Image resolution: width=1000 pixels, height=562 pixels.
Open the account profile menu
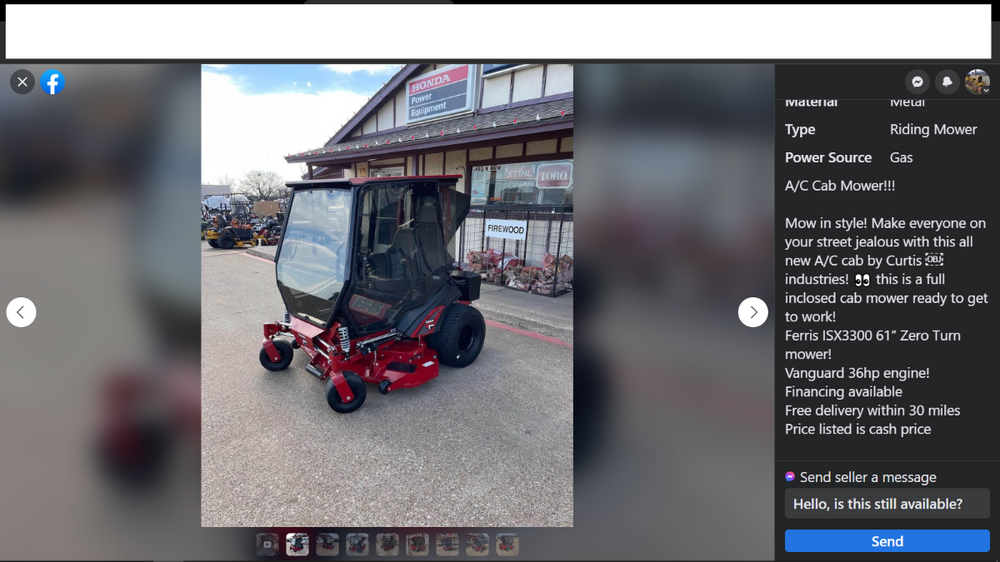tap(977, 82)
